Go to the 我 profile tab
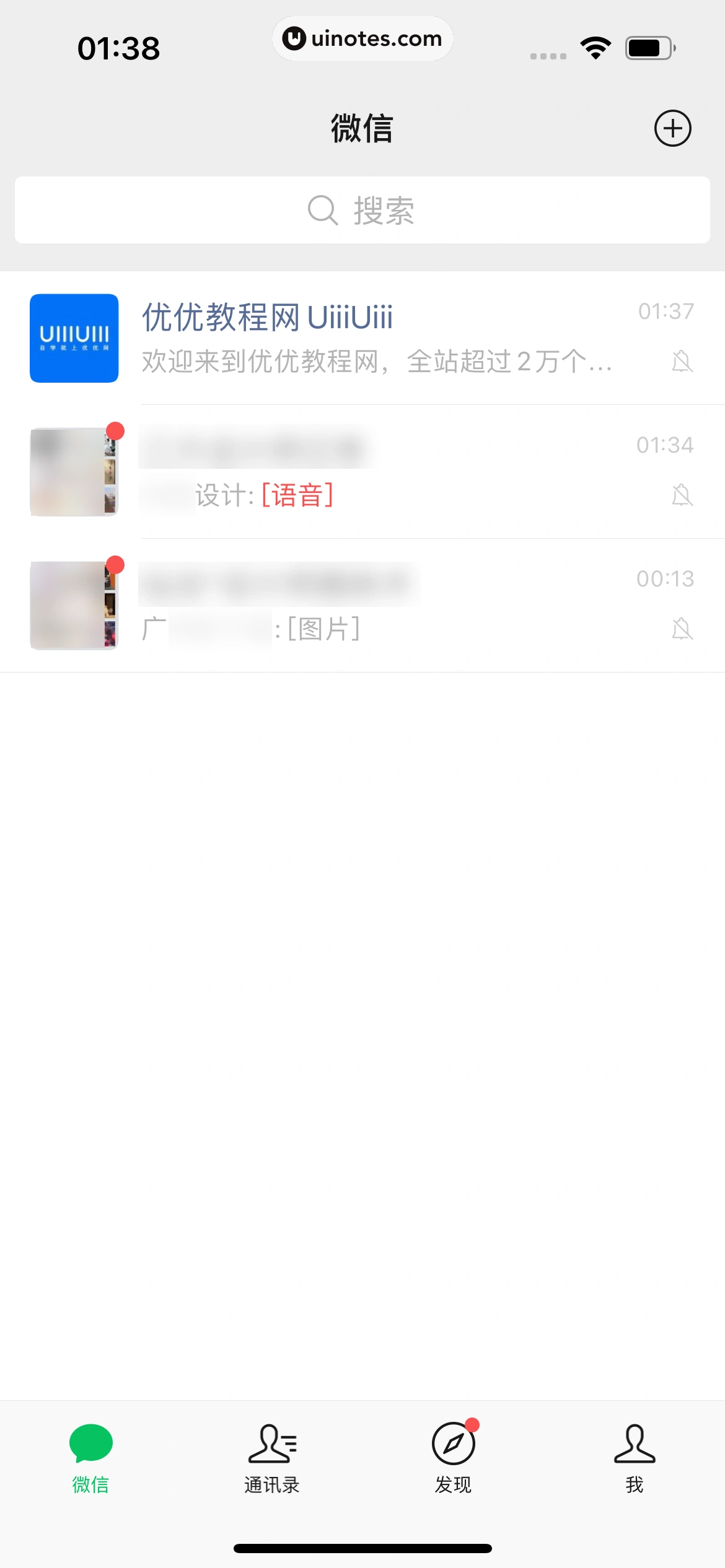 [634, 1458]
